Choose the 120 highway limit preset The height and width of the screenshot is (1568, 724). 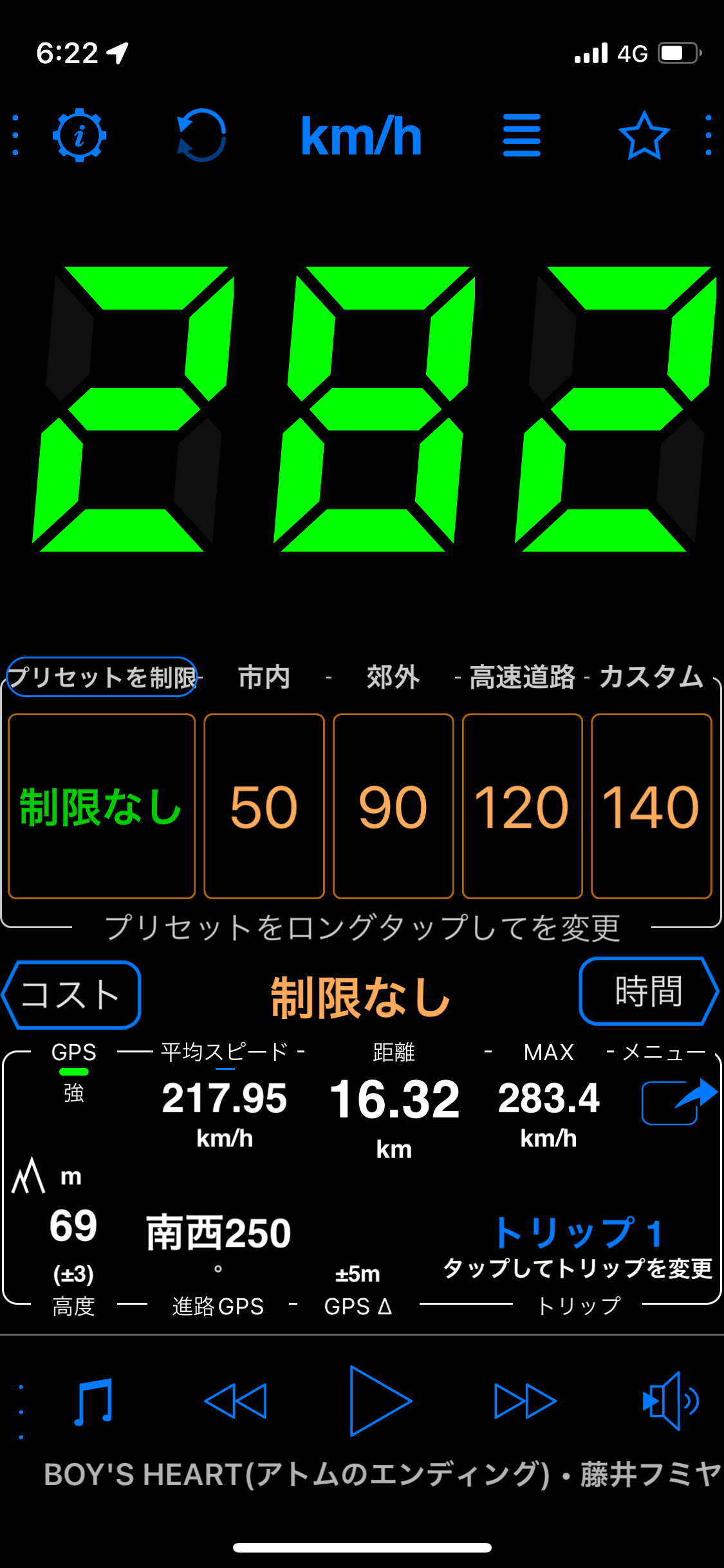(522, 806)
